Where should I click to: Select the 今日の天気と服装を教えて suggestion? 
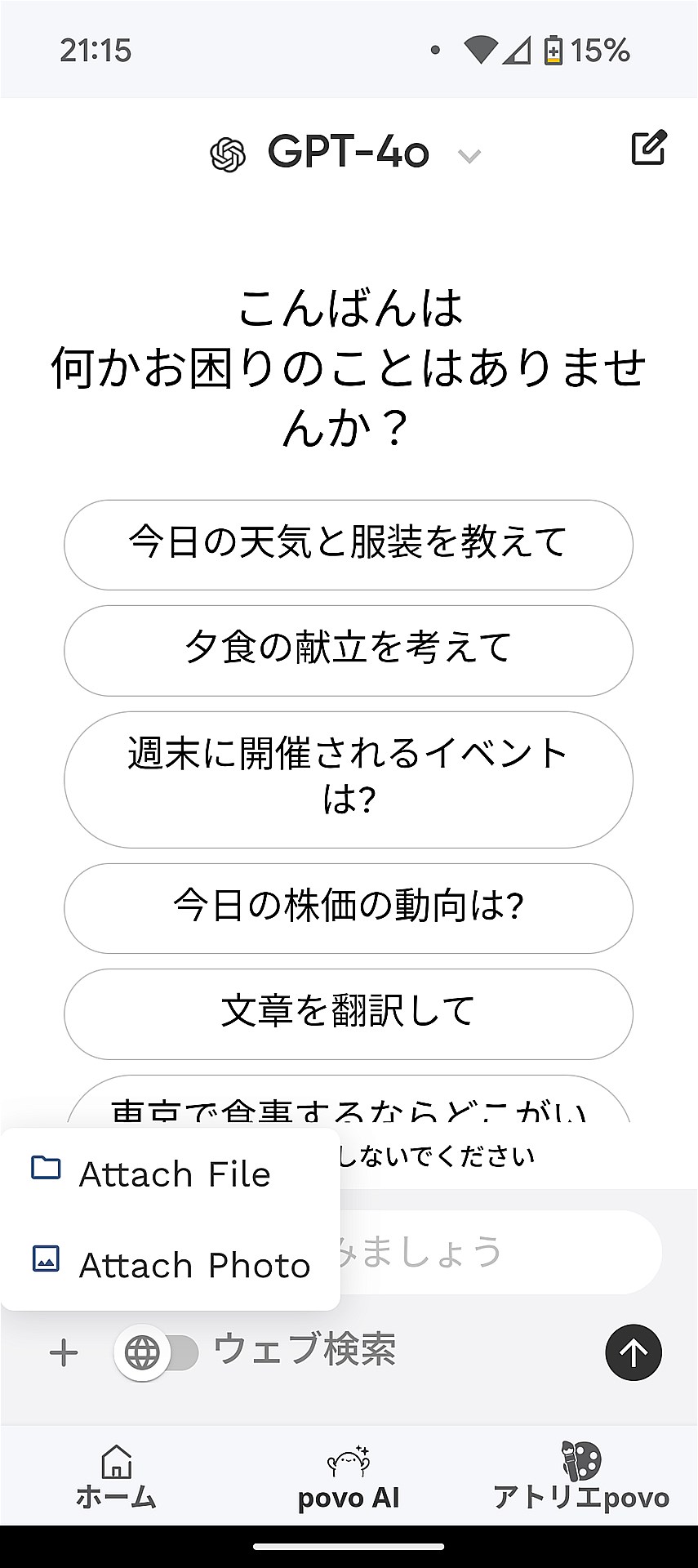coord(349,544)
